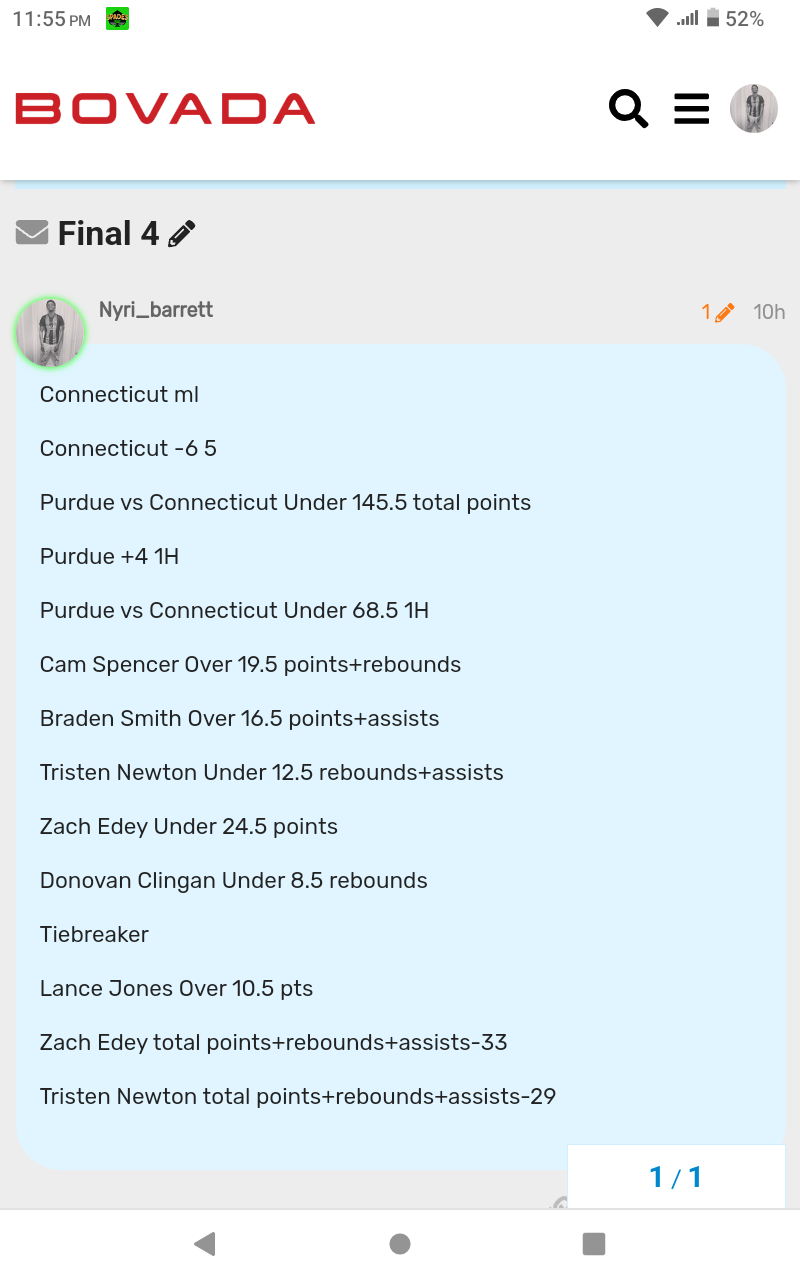This screenshot has width=800, height=1280.
Task: View Nyri_barrett's profile picture
Action: pyautogui.click(x=50, y=333)
